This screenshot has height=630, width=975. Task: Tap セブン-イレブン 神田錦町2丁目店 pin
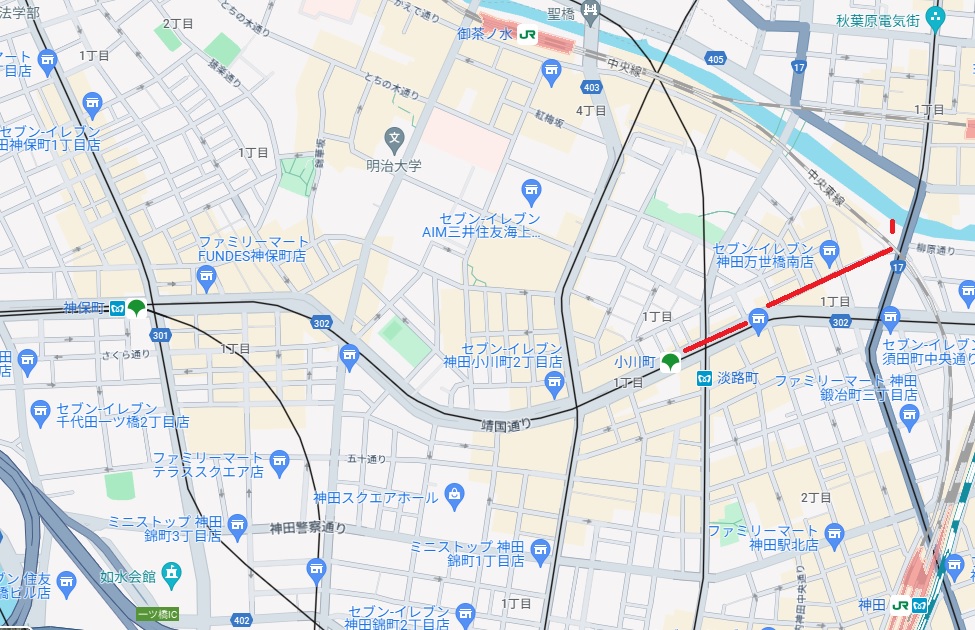pos(464,612)
